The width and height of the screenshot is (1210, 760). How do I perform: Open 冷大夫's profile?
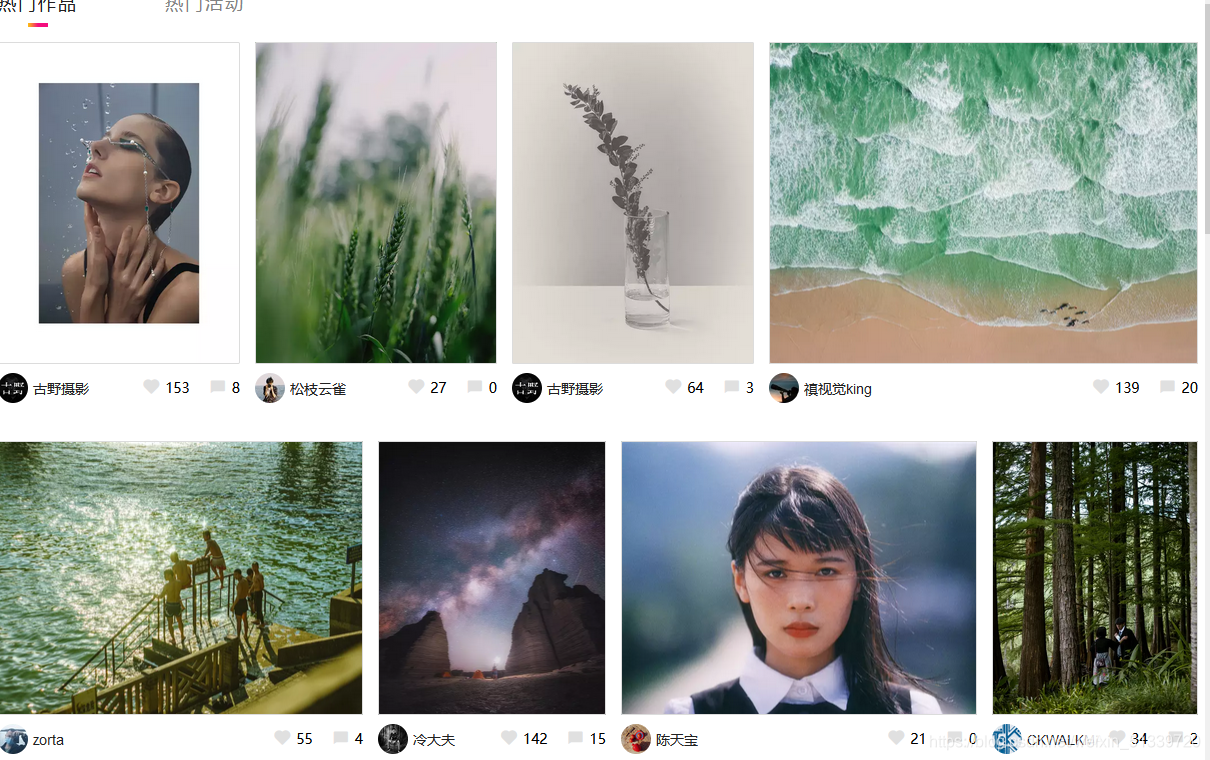tap(434, 740)
